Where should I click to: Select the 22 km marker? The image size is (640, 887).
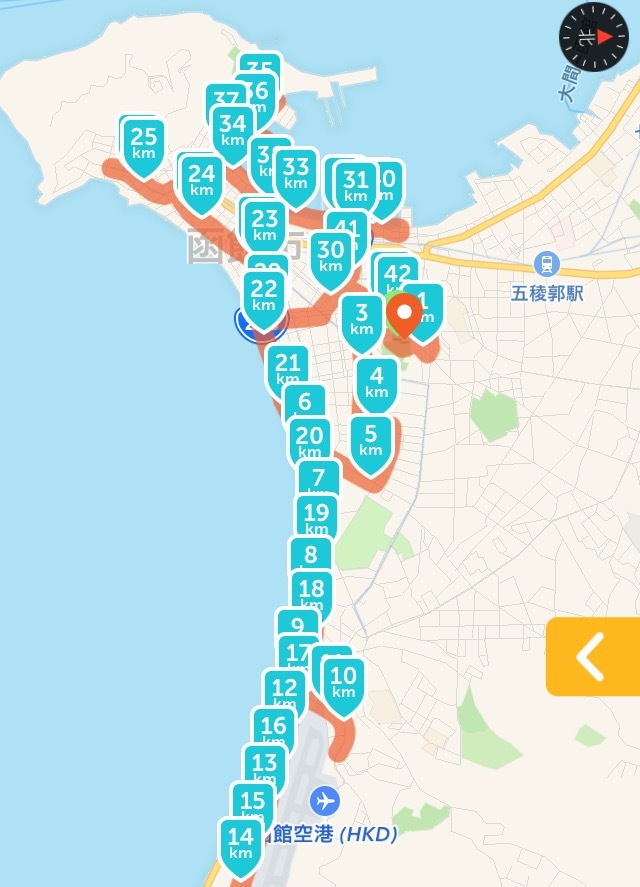[x=264, y=295]
